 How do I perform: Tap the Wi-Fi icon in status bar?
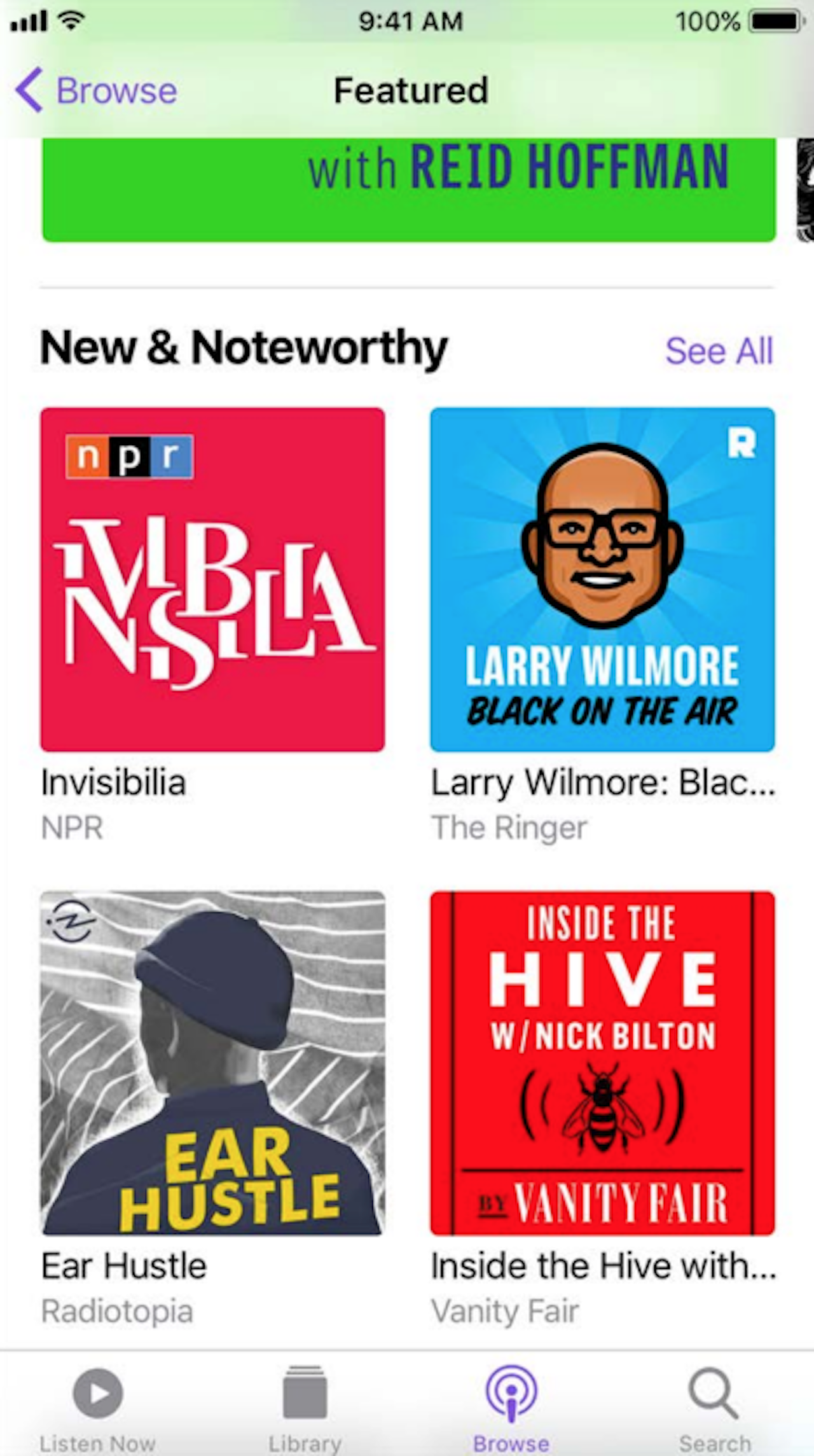coord(71,20)
